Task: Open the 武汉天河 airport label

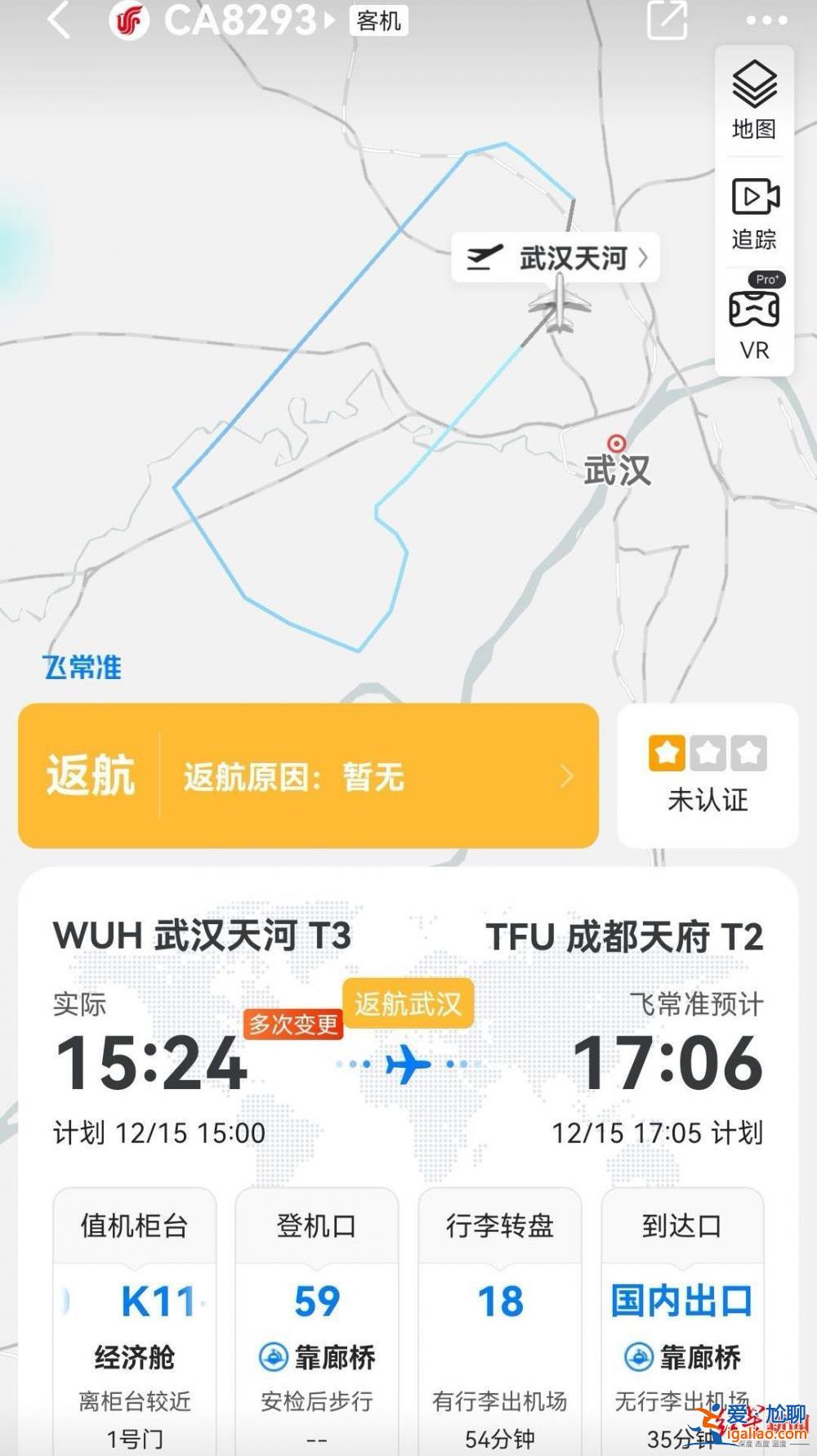Action: (556, 258)
